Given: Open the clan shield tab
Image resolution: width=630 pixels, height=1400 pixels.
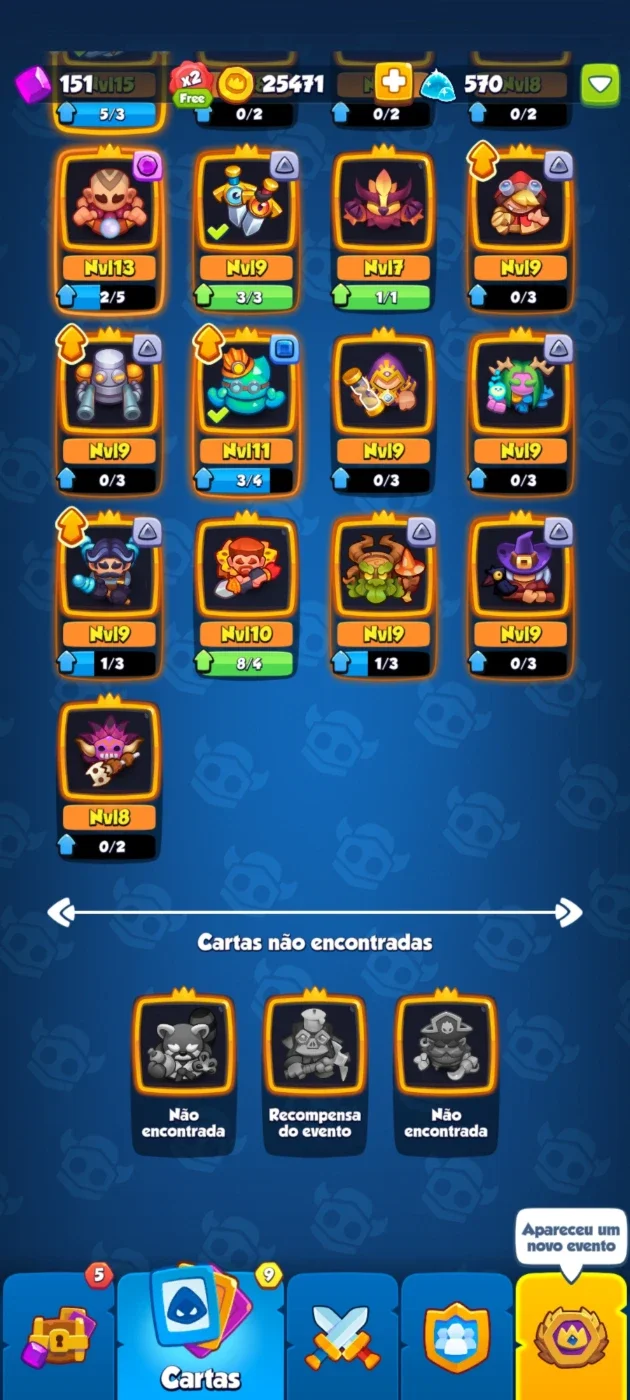Looking at the screenshot, I should click(457, 1336).
